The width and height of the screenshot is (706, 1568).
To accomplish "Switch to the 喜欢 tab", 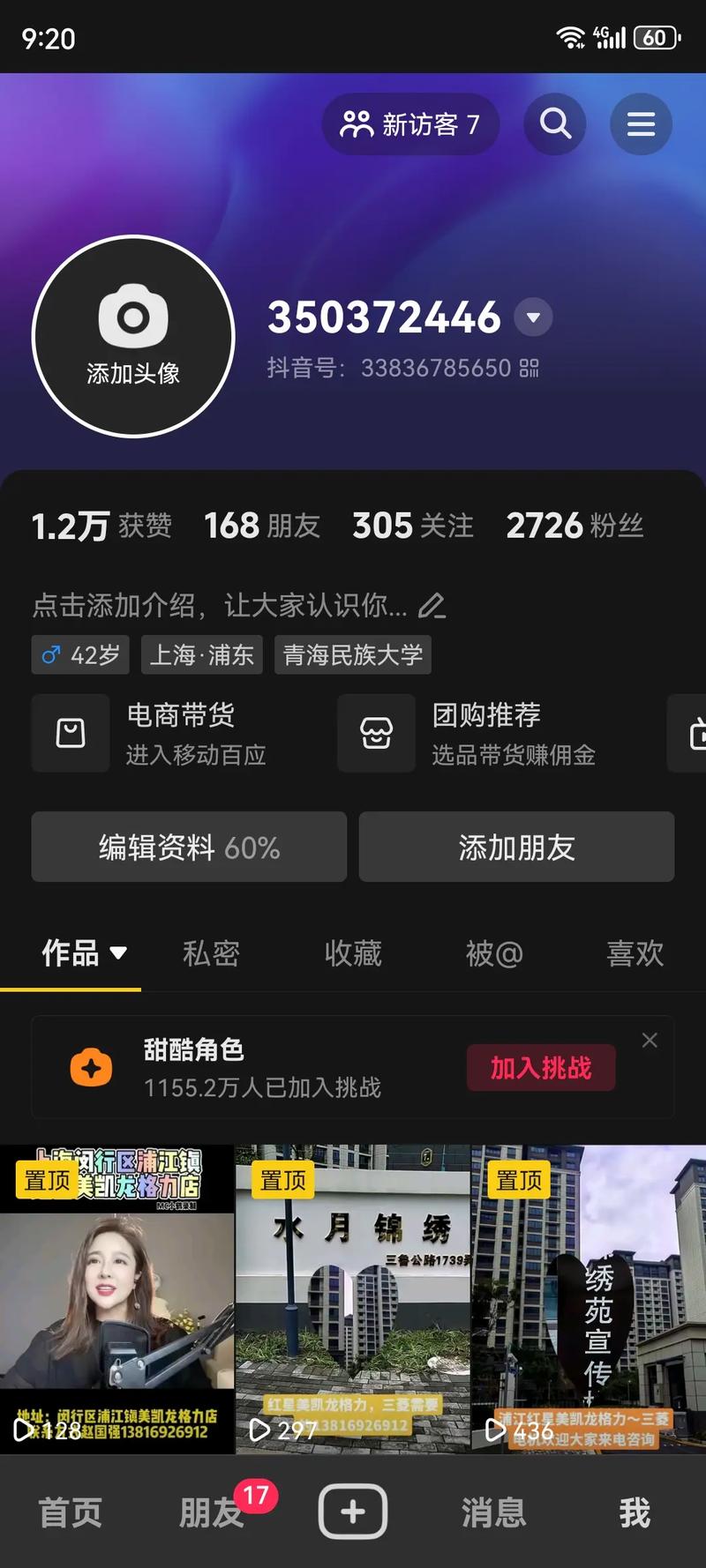I will 635,953.
